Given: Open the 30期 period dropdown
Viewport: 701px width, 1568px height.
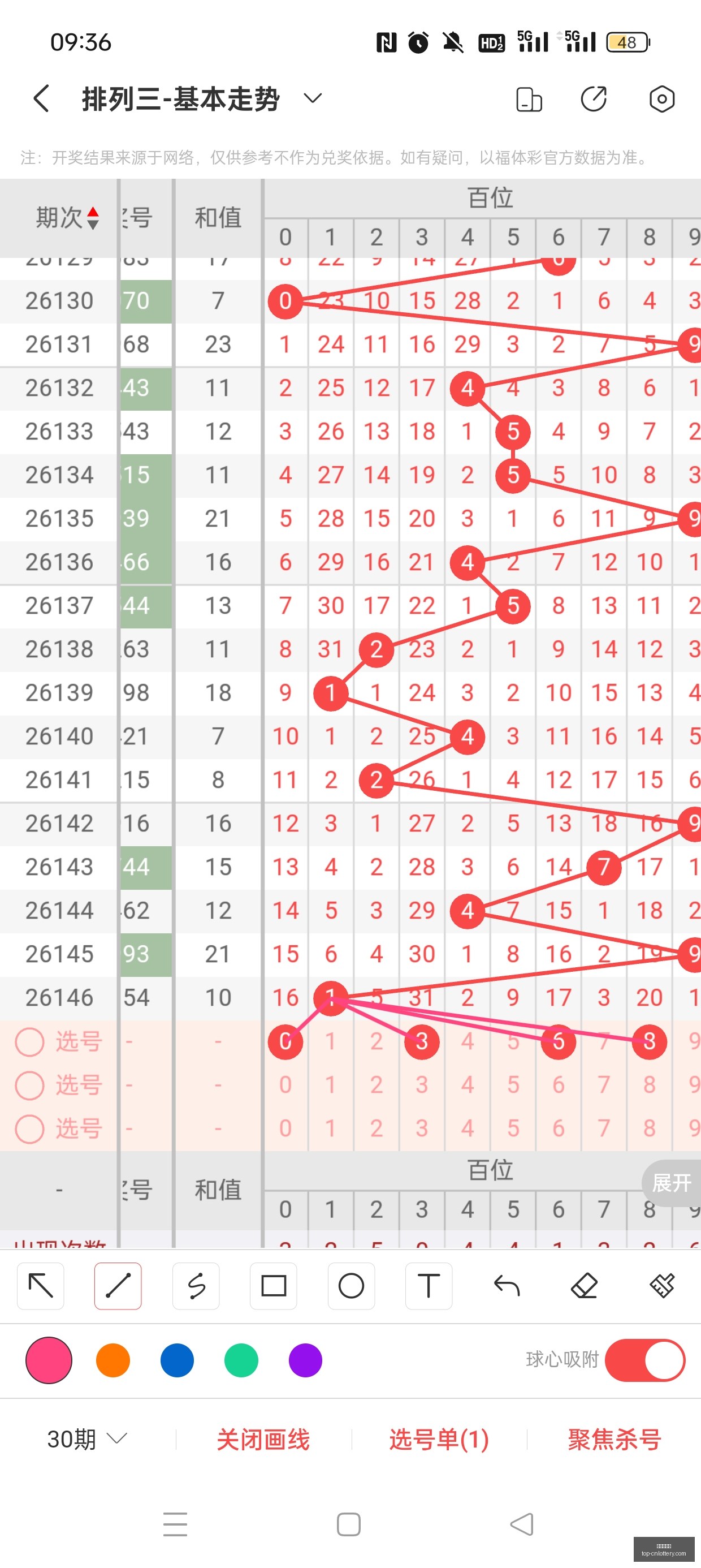Looking at the screenshot, I should tap(87, 1439).
